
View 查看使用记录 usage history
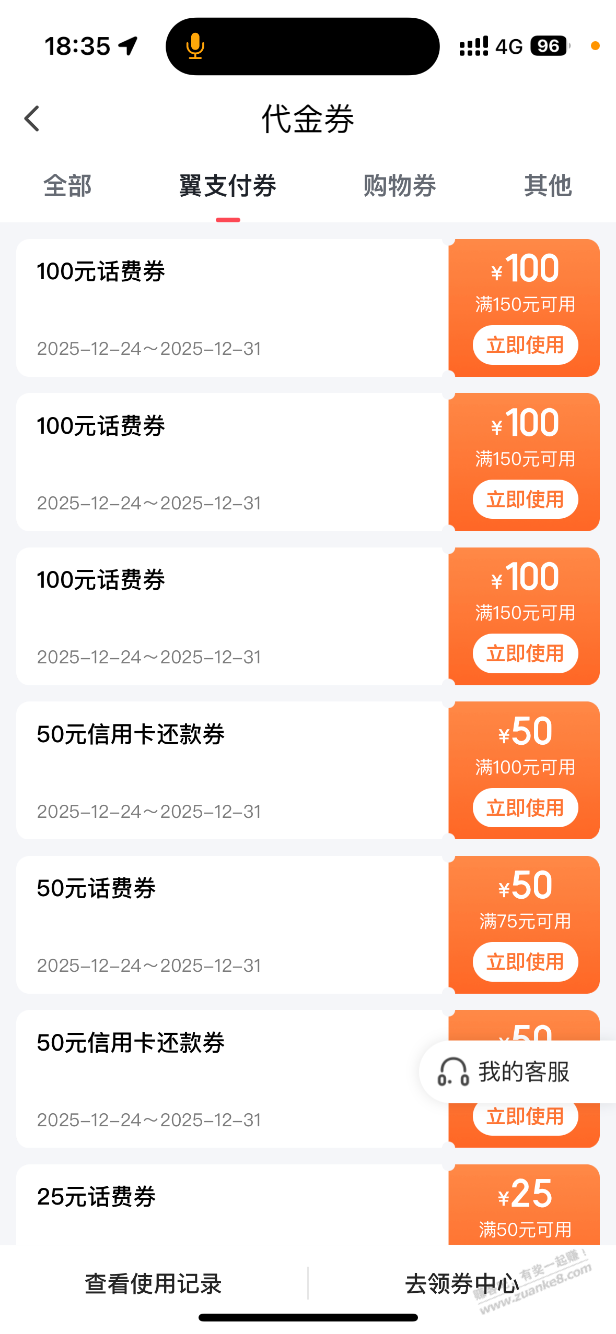tap(153, 1283)
